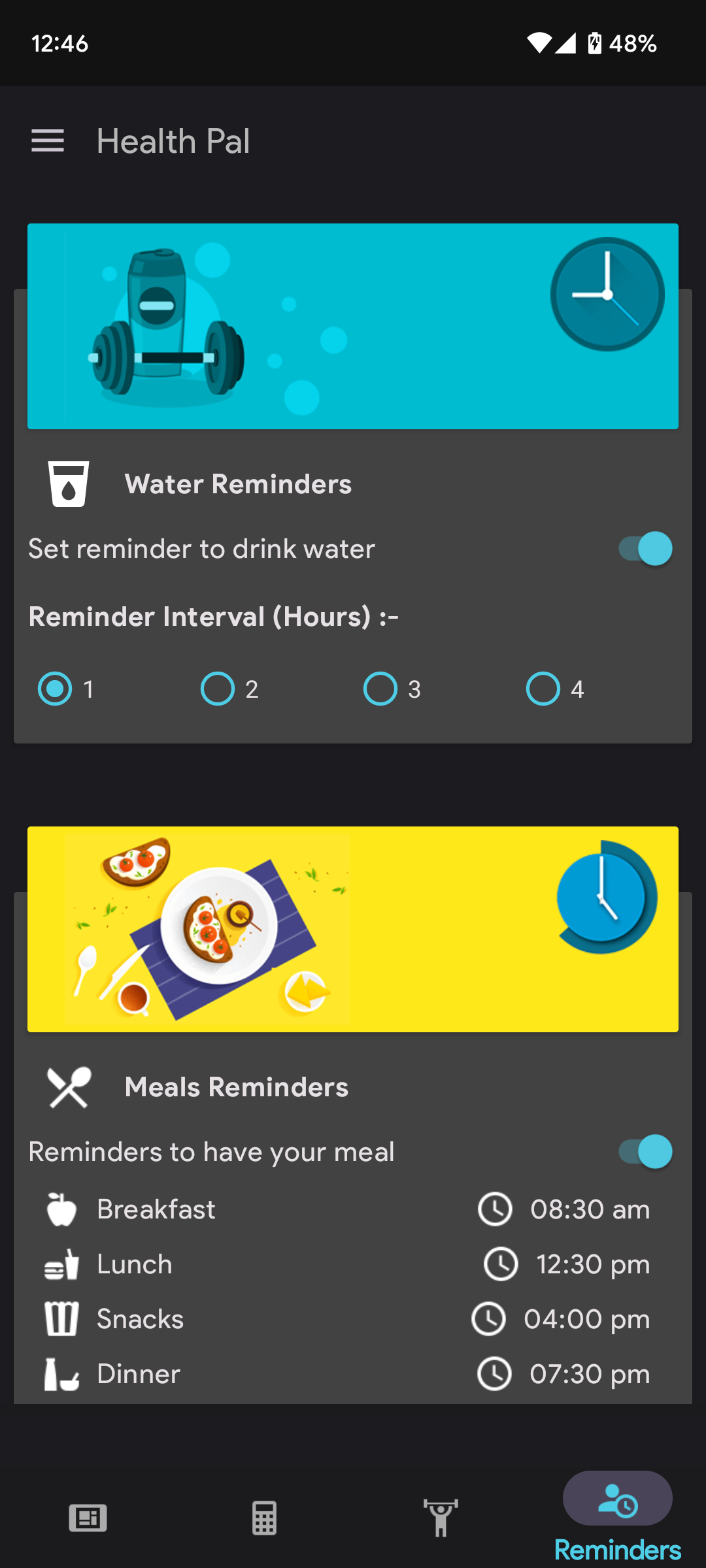Go to the workout weightlifter tab
Viewport: 706px width, 1568px height.
(x=441, y=1518)
